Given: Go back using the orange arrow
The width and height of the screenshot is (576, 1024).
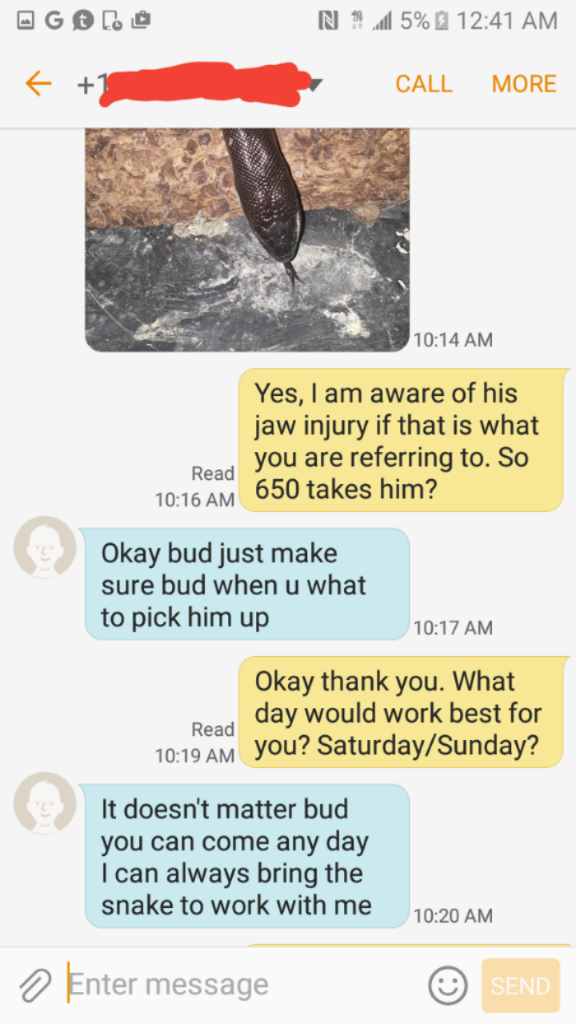Looking at the screenshot, I should (38, 84).
